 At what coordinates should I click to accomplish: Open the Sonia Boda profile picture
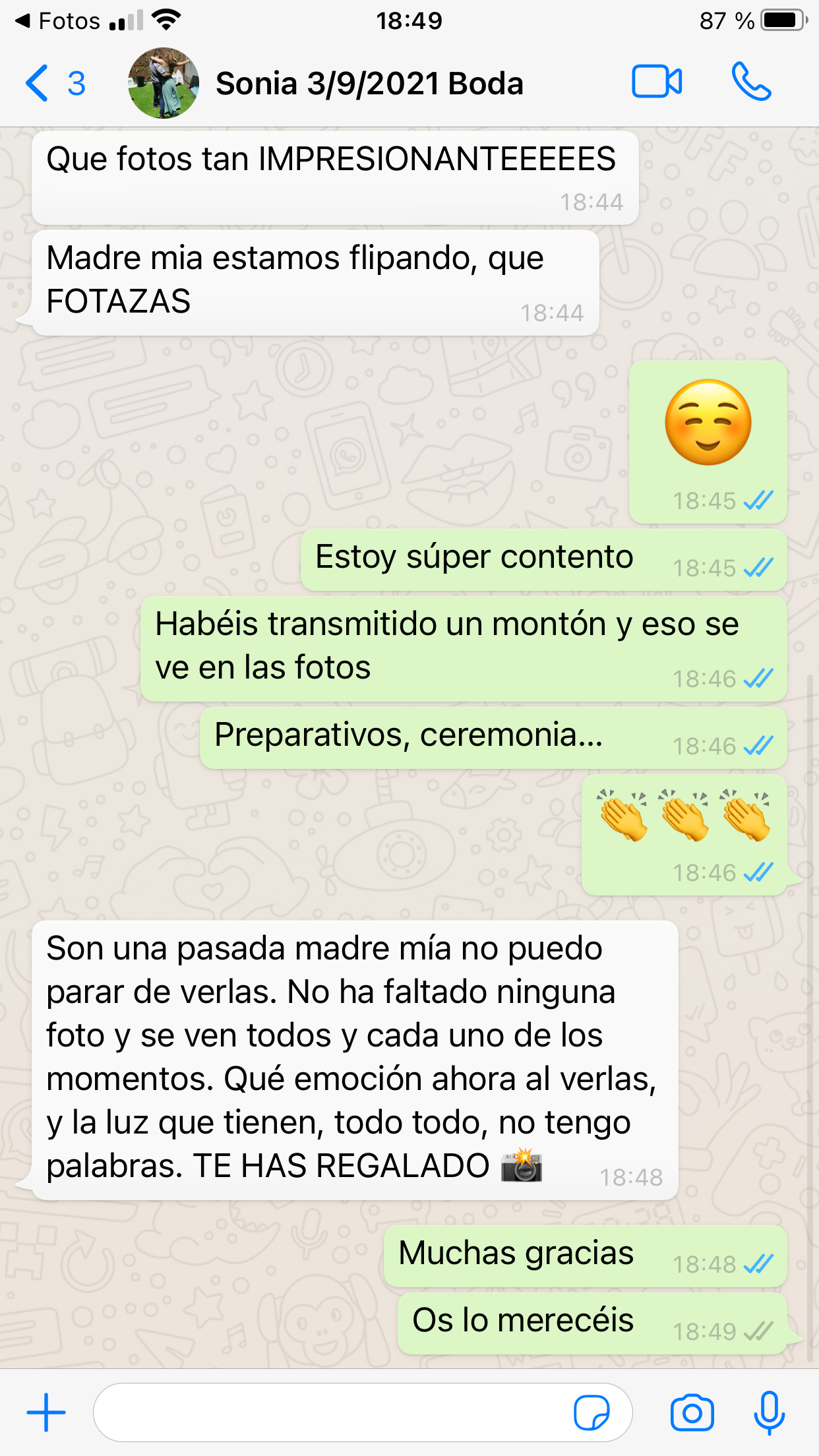point(163,83)
